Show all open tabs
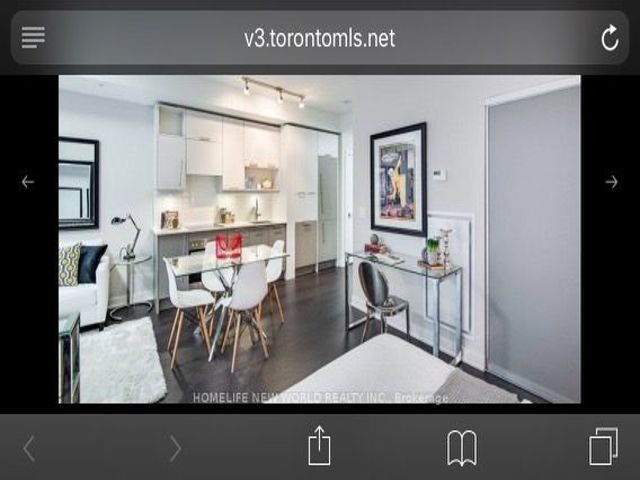This screenshot has height=480, width=640. pos(603,446)
